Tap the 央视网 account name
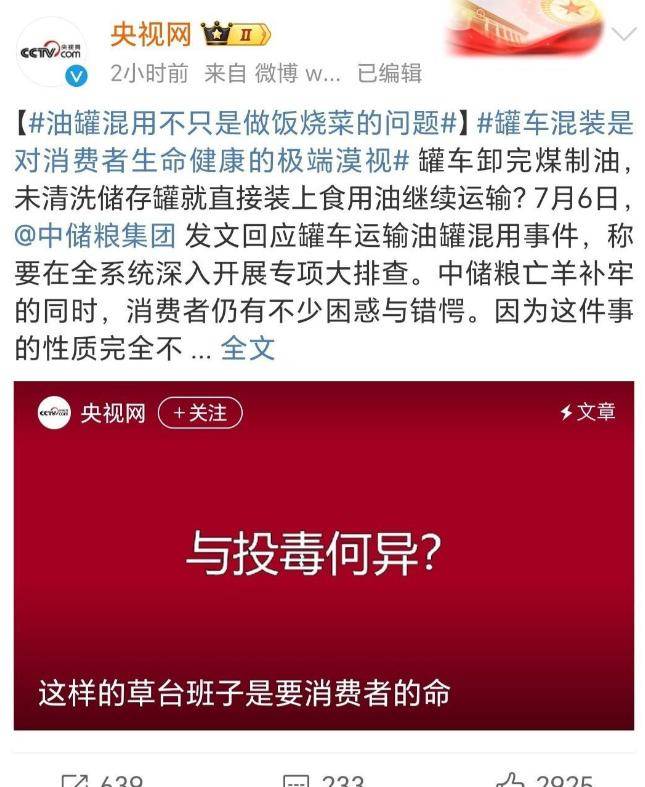Screen dimensions: 645x787 coord(150,34)
